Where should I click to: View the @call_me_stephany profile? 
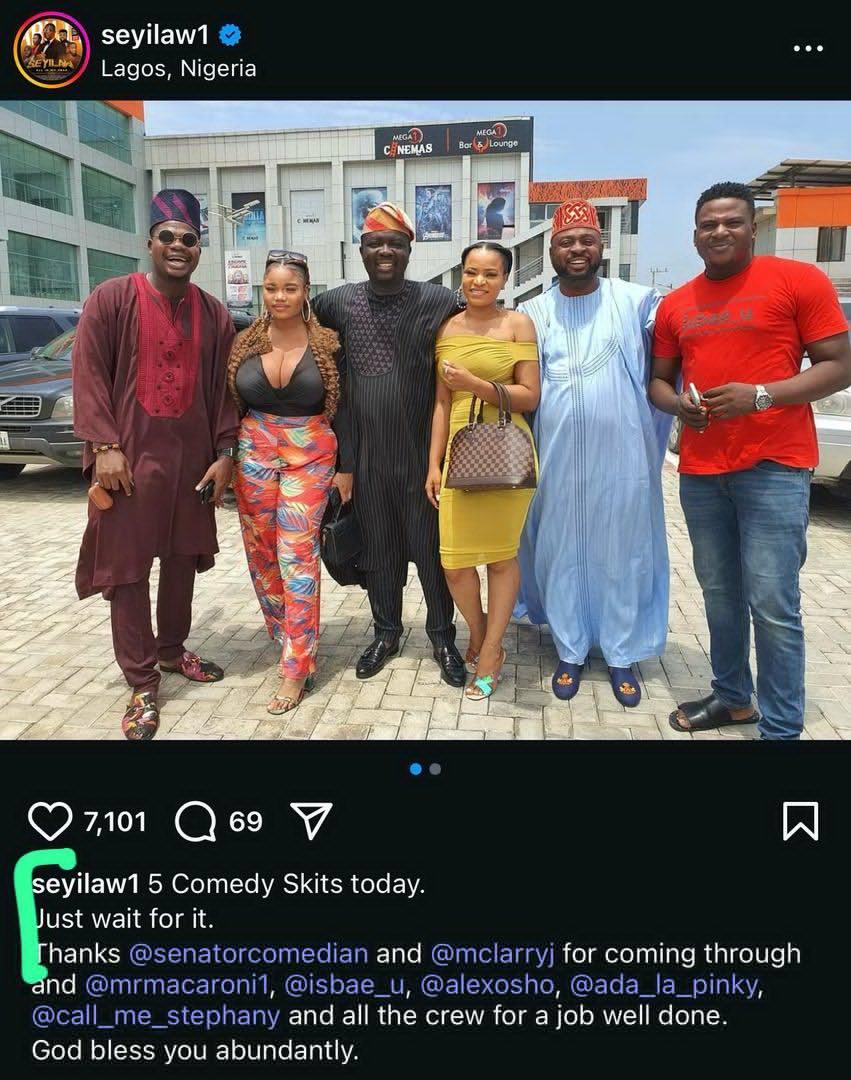pyautogui.click(x=156, y=1019)
